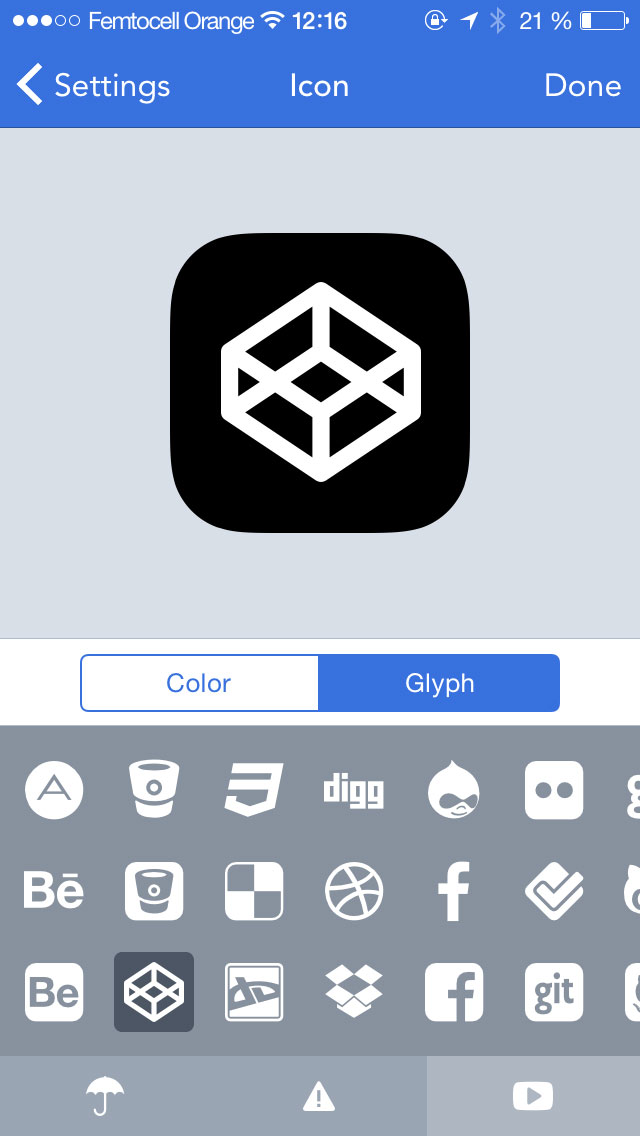Choose the square Facebook glyph

coord(454,992)
